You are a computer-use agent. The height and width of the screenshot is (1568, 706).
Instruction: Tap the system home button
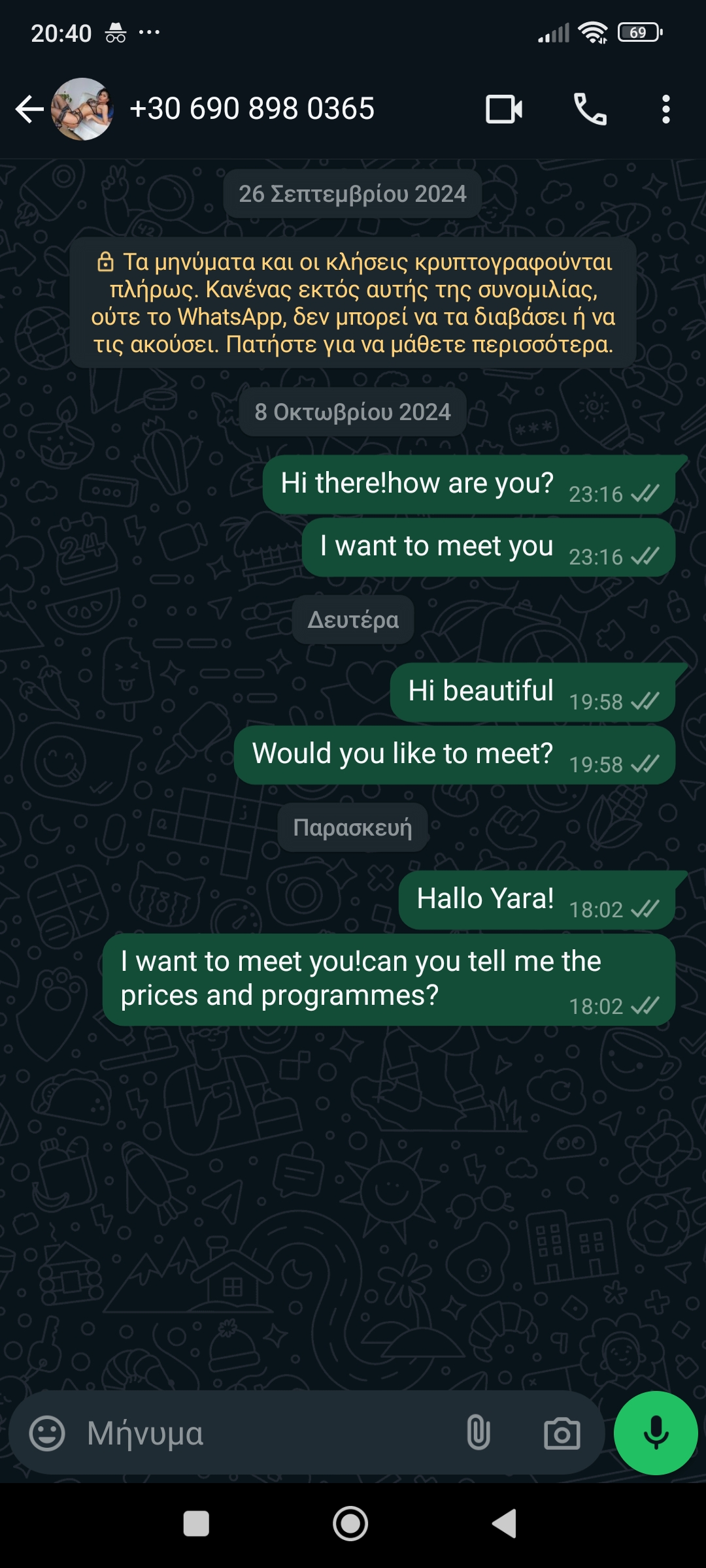coord(350,1524)
